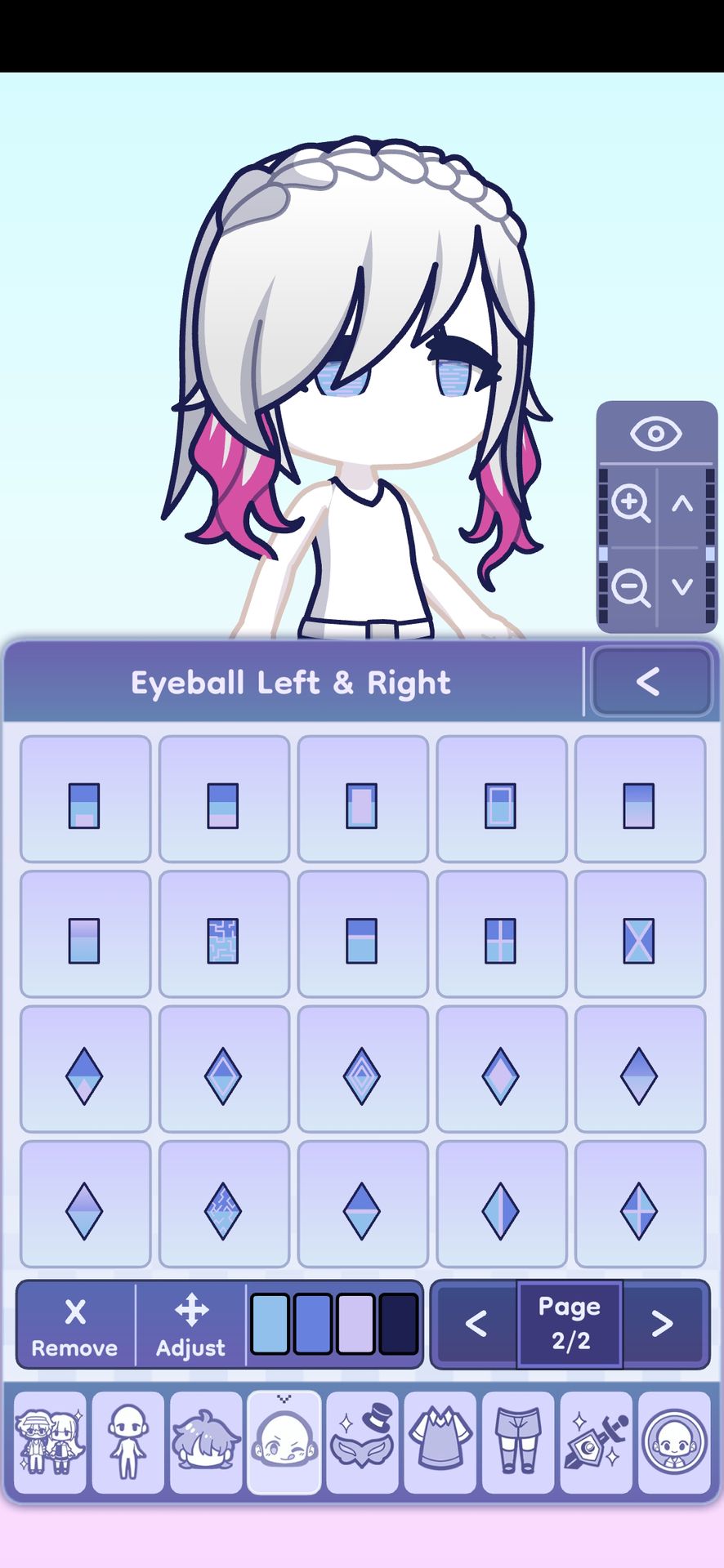This screenshot has width=724, height=1568.
Task: Open the hat and mask accessories tab
Action: click(362, 1443)
